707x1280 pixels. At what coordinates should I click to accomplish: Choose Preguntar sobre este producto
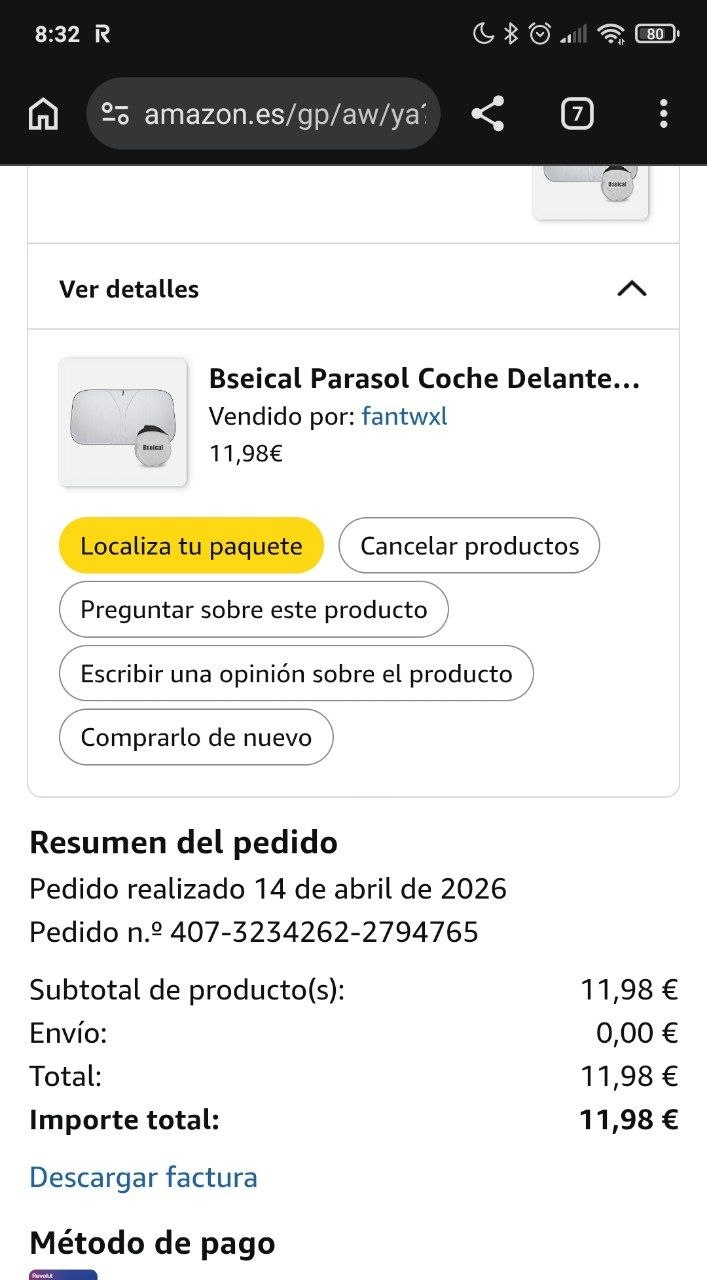(253, 610)
